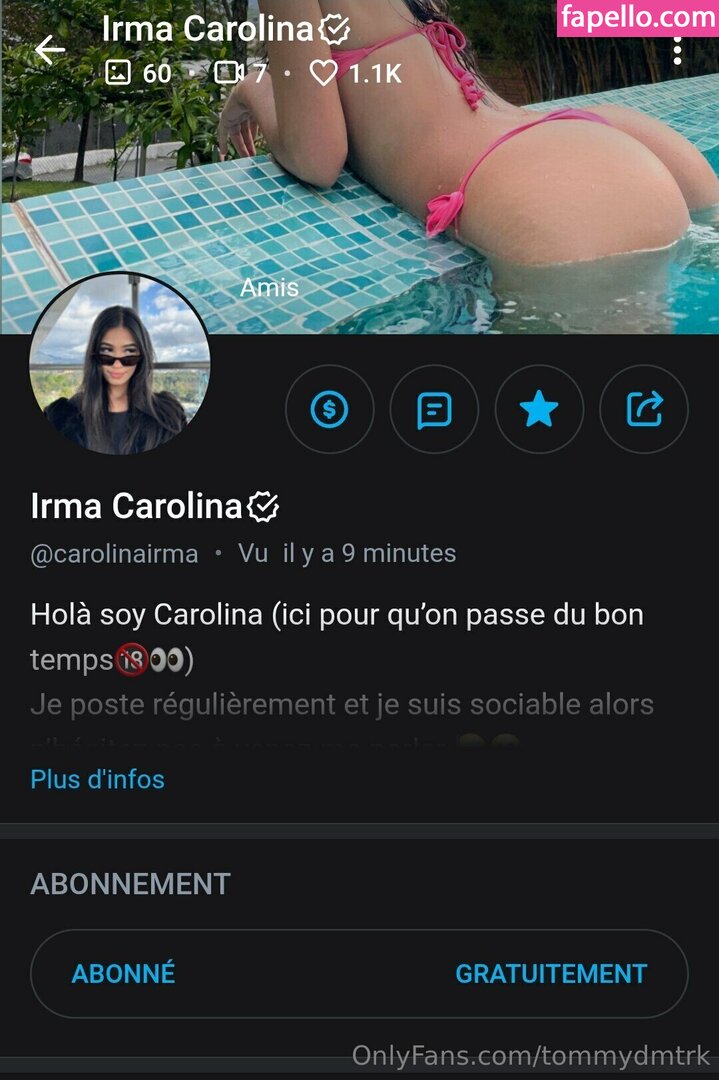
Task: Expand bio with Plus d'infos
Action: click(x=98, y=779)
